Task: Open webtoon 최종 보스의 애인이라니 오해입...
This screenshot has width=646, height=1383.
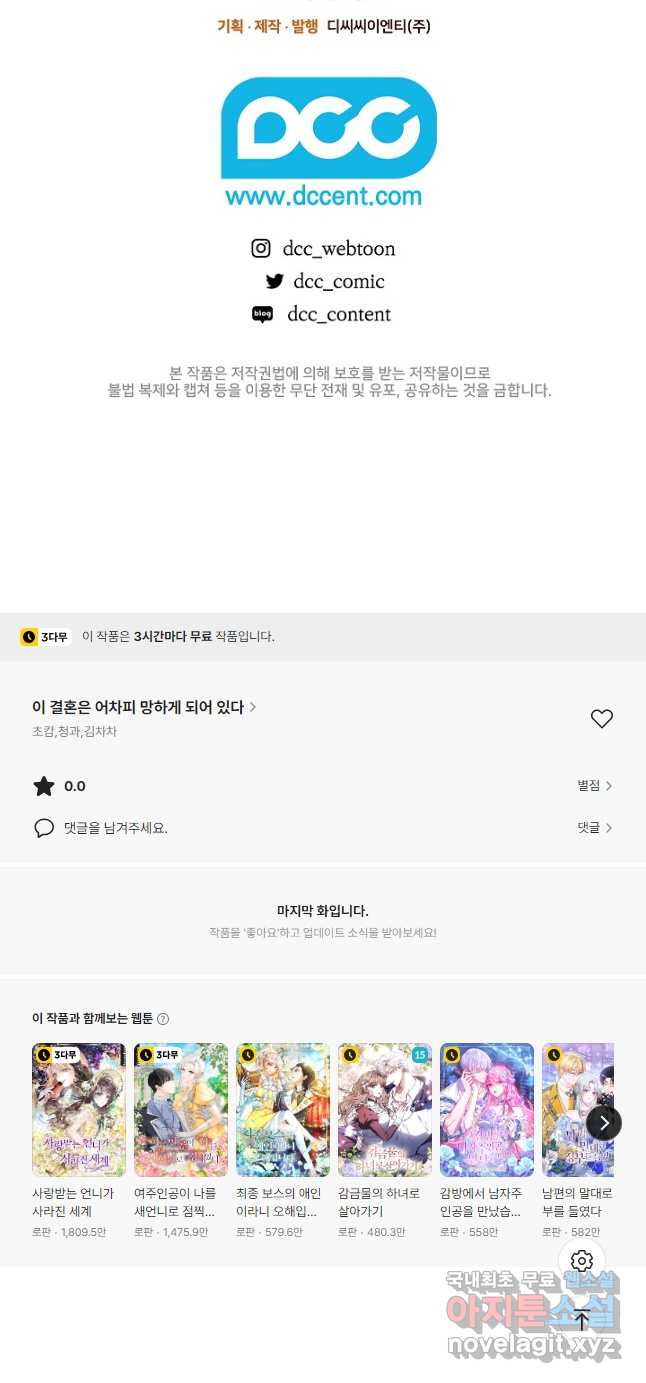Action: click(x=283, y=1110)
